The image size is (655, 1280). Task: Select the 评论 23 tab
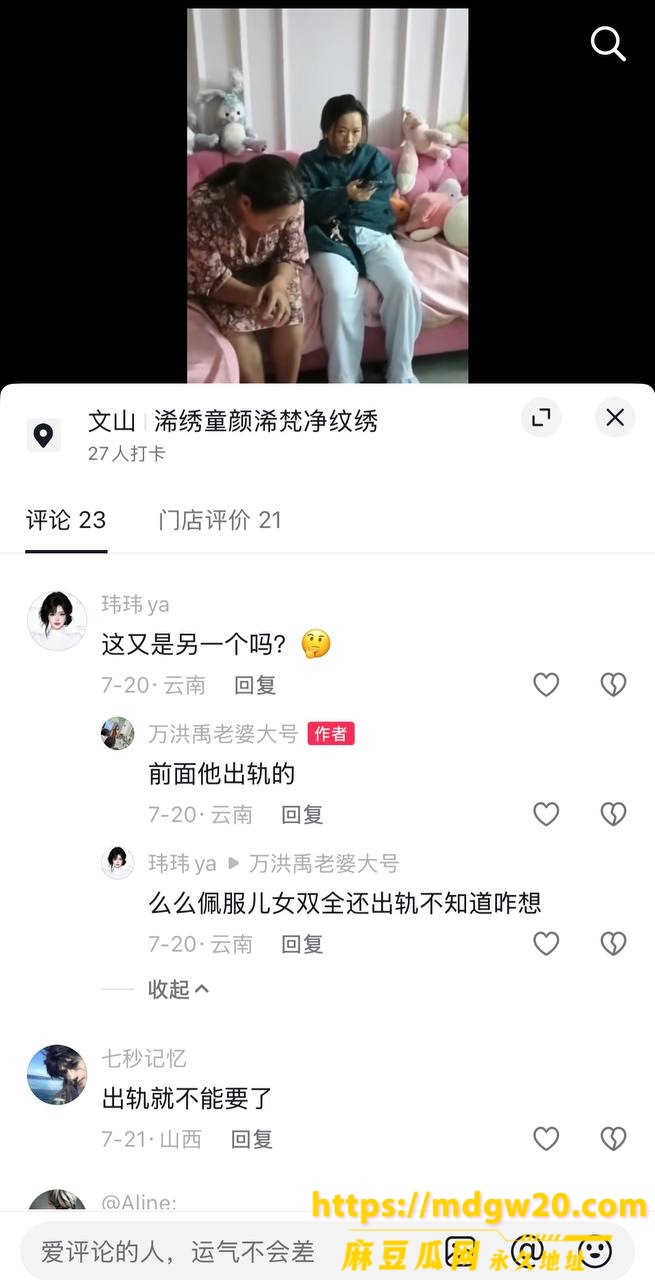click(66, 520)
